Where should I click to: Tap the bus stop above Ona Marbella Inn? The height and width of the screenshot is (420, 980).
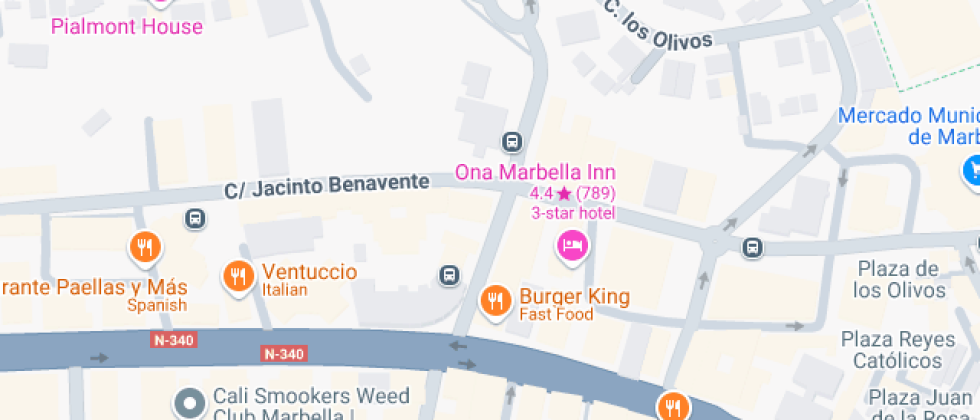(x=512, y=141)
